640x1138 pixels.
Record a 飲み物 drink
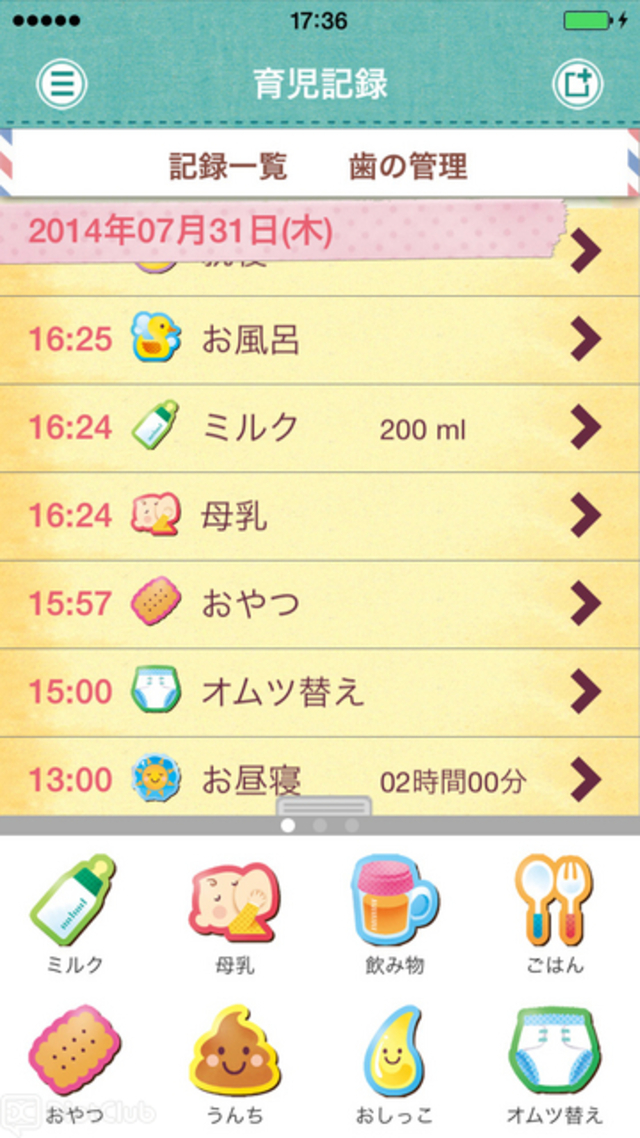coord(395,911)
